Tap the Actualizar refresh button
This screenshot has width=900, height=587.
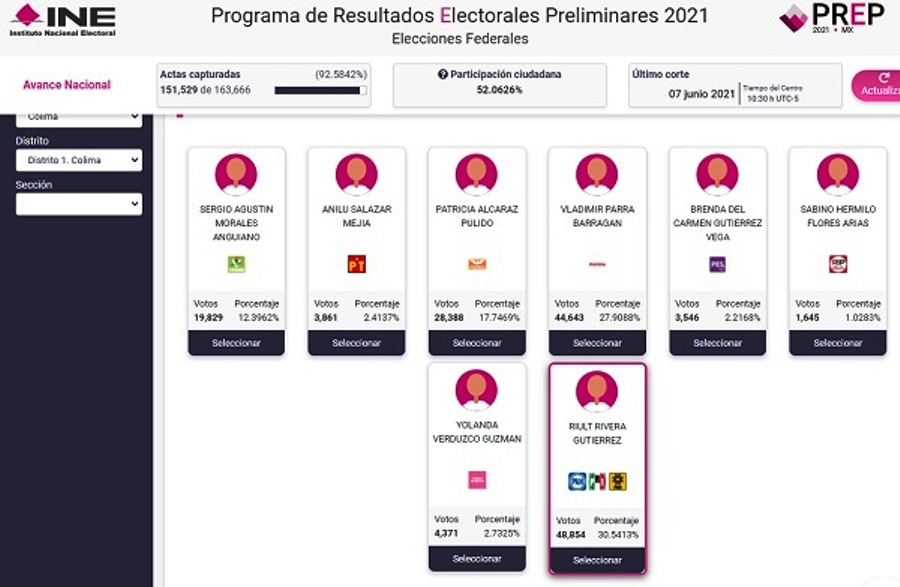coord(877,85)
